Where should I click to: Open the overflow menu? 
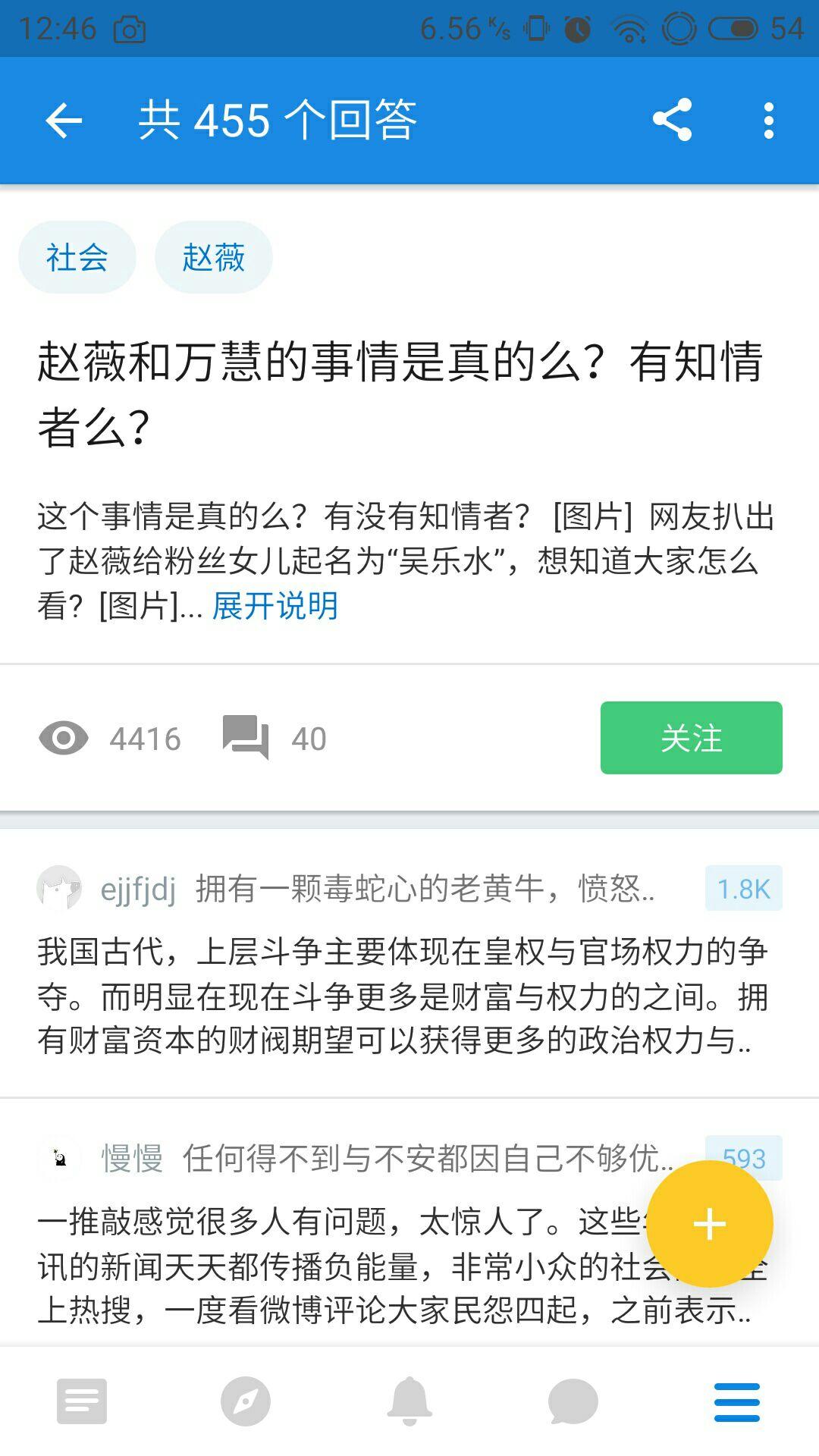768,121
